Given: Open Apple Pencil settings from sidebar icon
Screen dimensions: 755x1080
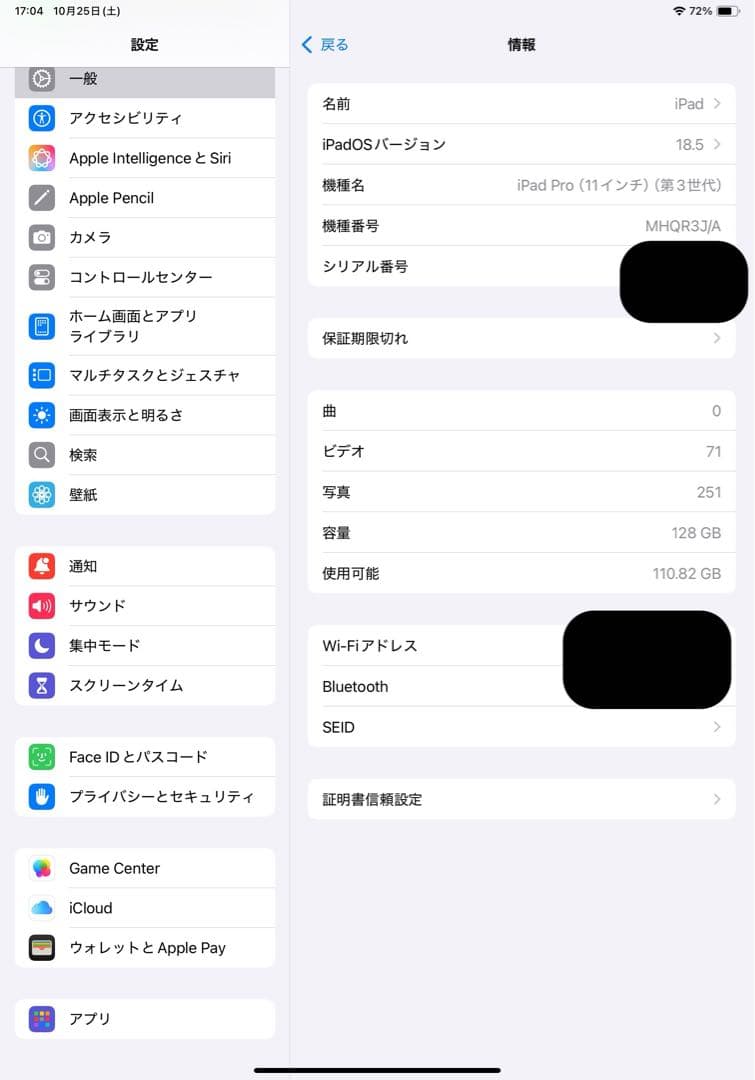Looking at the screenshot, I should tap(41, 198).
